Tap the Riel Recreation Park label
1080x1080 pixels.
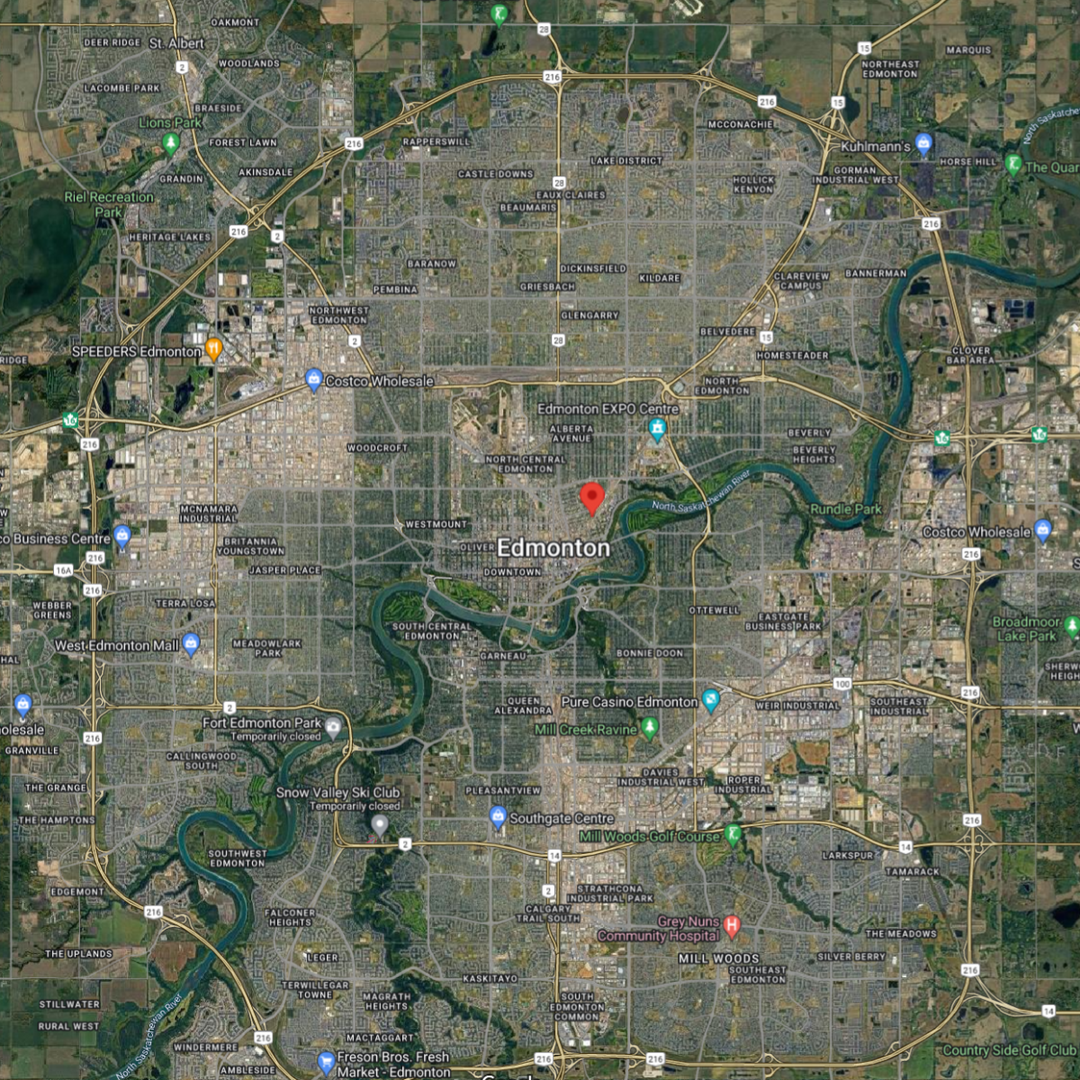110,204
